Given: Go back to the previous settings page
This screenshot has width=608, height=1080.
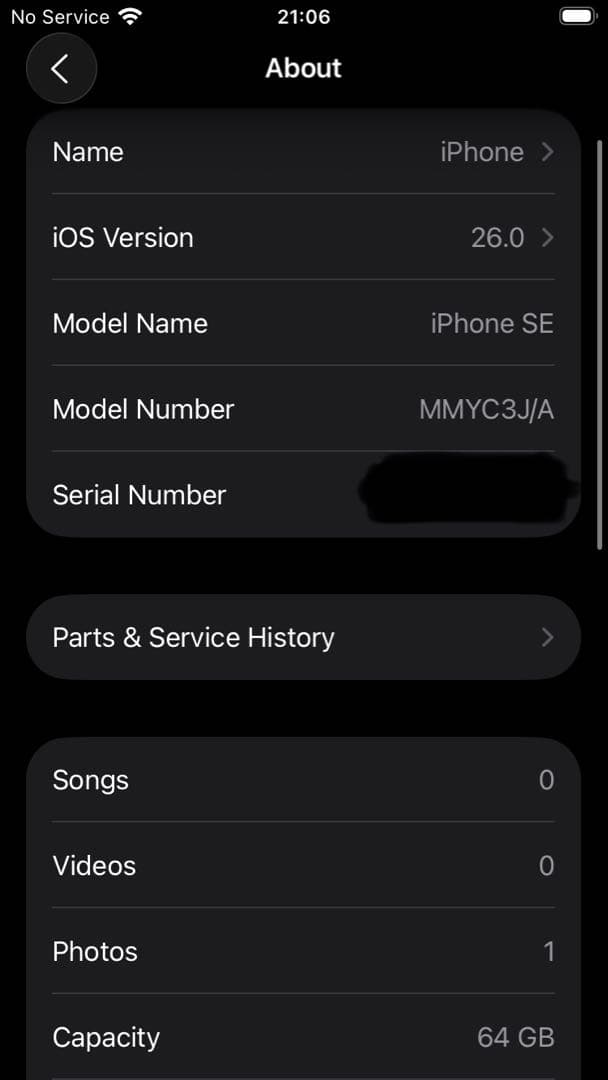Looking at the screenshot, I should click(60, 69).
